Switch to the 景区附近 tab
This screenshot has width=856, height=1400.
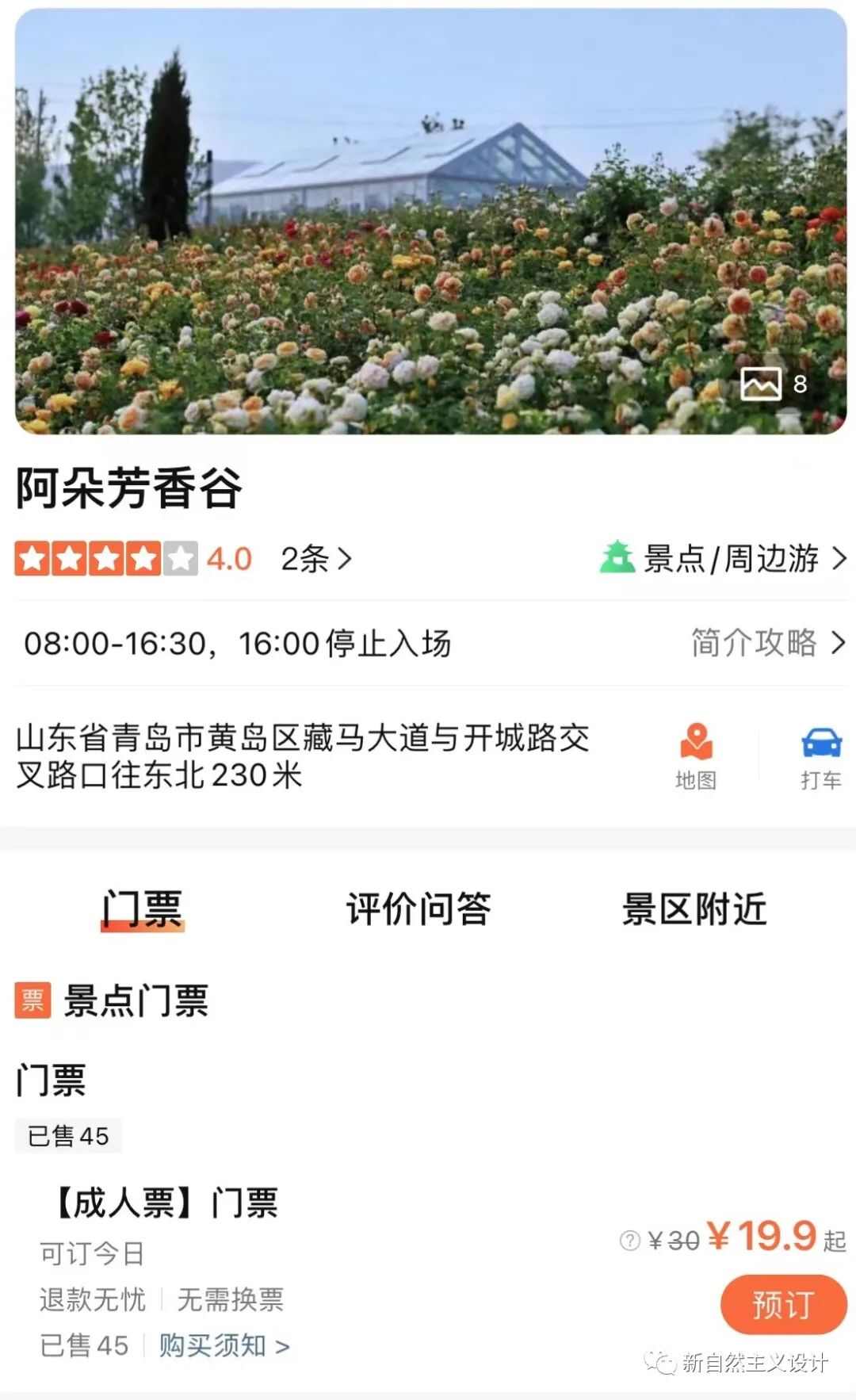[x=694, y=908]
